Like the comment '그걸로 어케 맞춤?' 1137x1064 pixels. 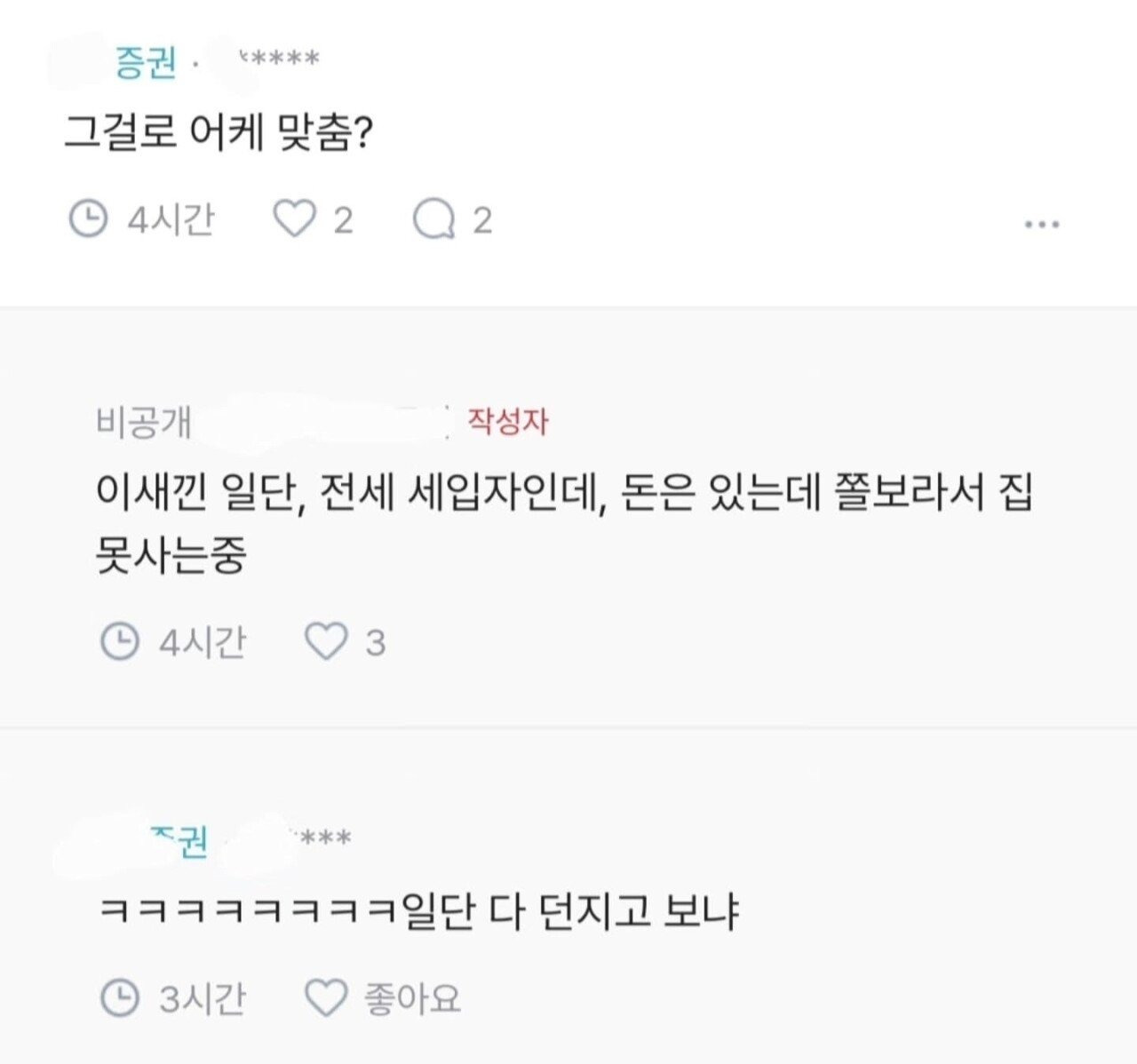pyautogui.click(x=294, y=219)
